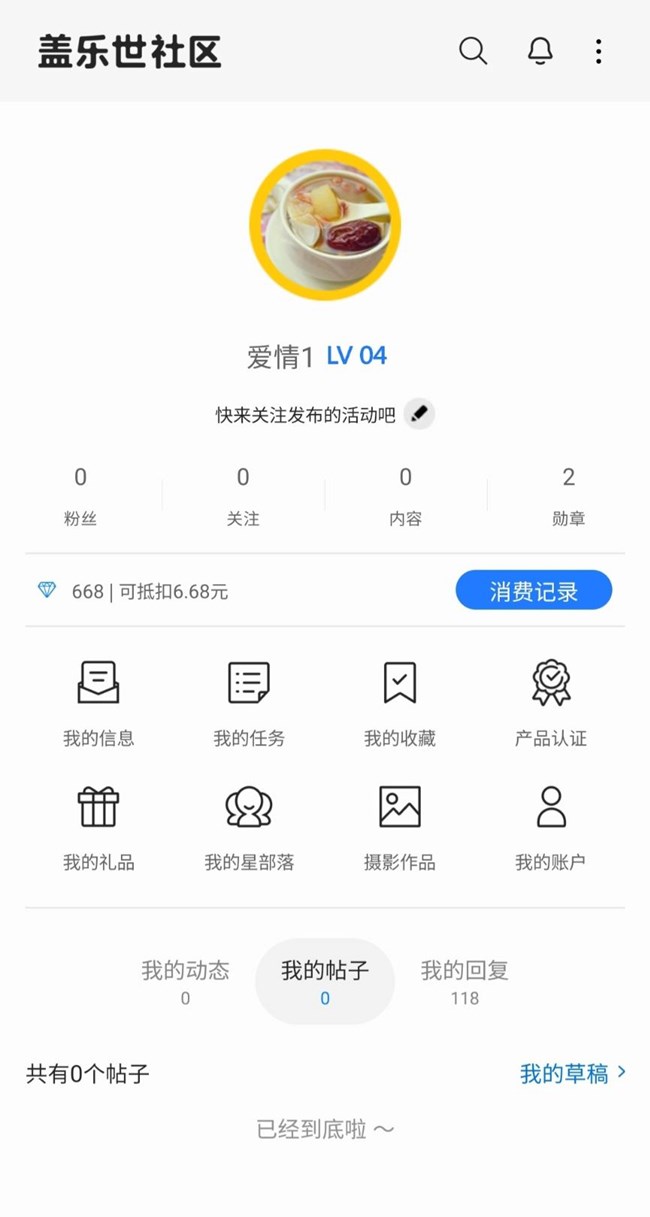View the 关注 following list
This screenshot has height=1217, width=650.
point(243,496)
